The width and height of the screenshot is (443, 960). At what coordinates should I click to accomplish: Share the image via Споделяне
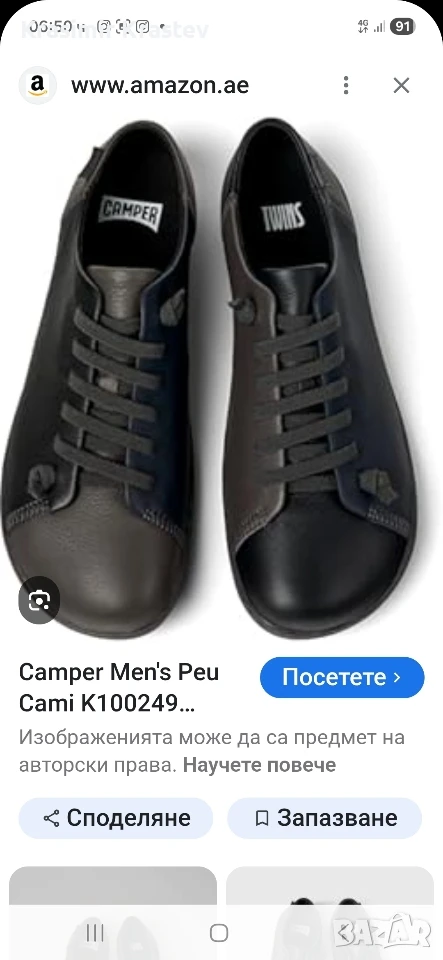[116, 818]
